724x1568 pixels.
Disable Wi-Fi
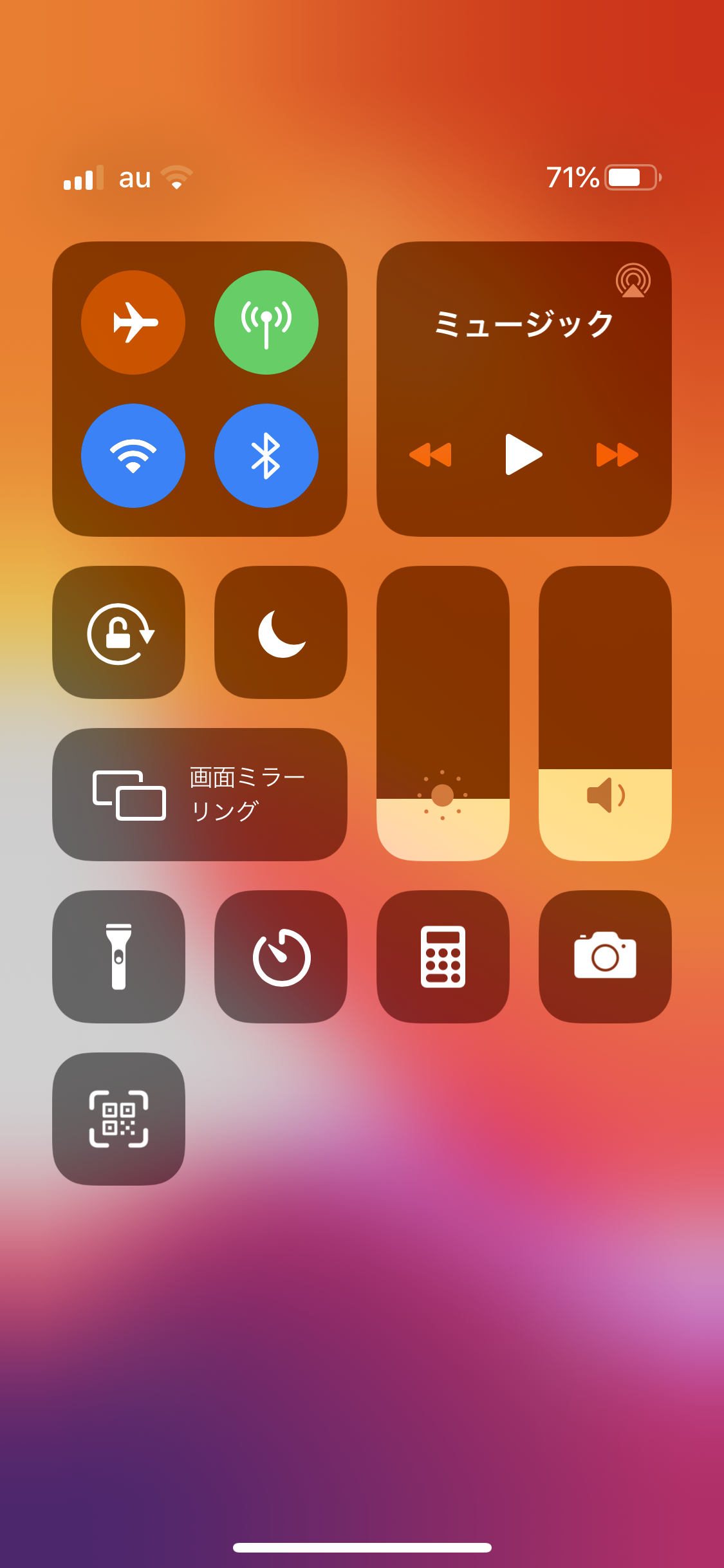(133, 456)
